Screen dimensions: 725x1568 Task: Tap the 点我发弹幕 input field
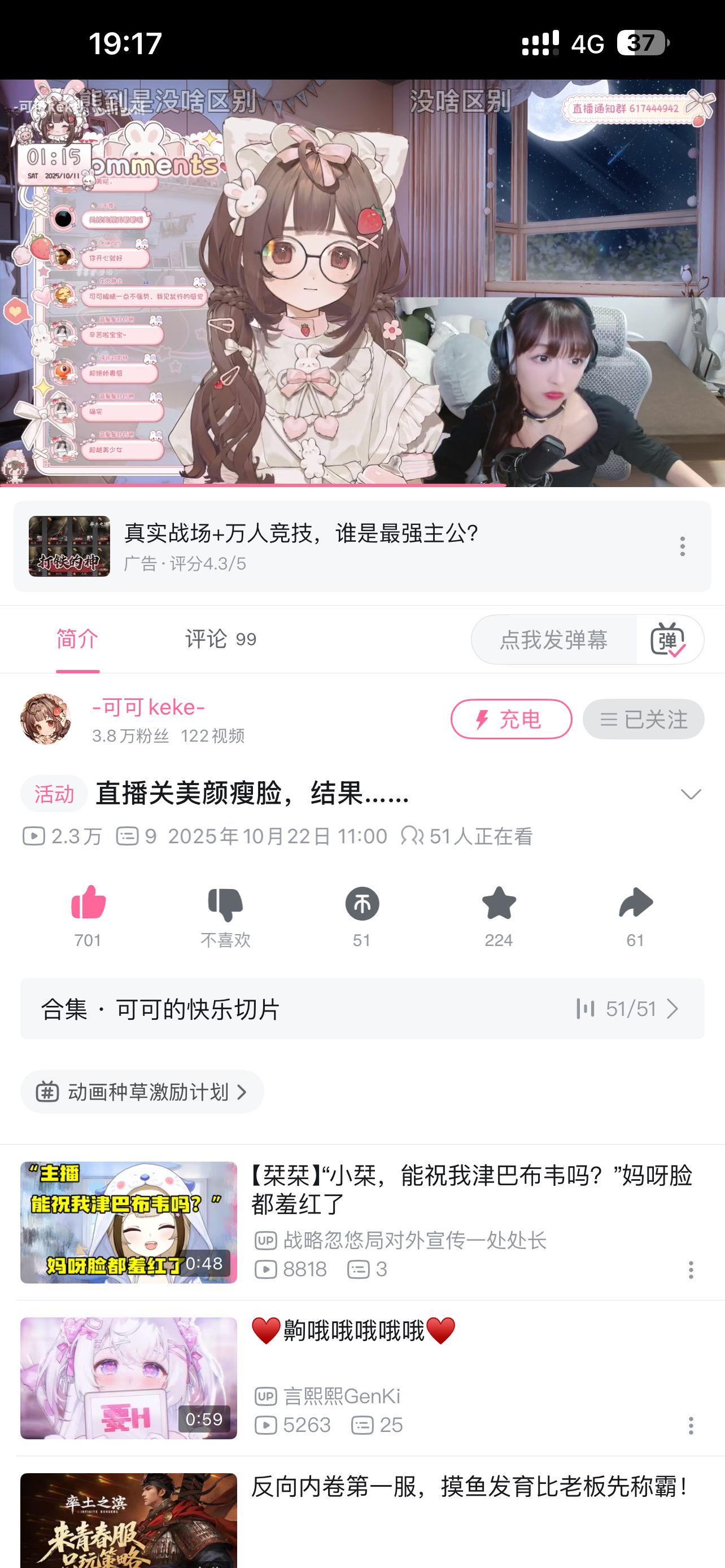pos(553,640)
